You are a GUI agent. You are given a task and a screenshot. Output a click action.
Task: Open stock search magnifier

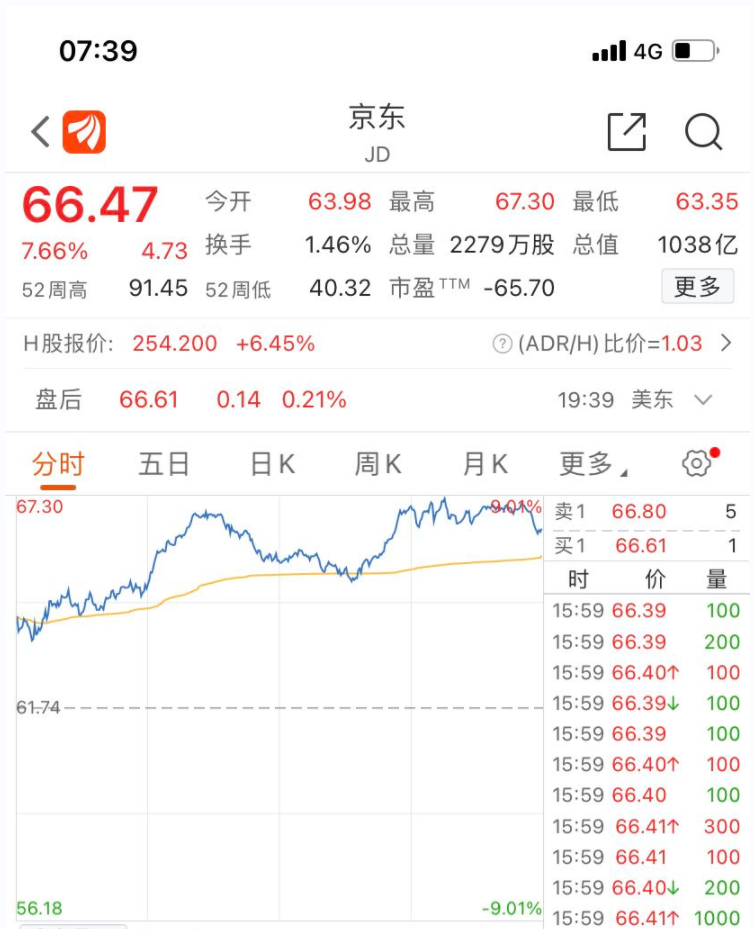tap(703, 132)
